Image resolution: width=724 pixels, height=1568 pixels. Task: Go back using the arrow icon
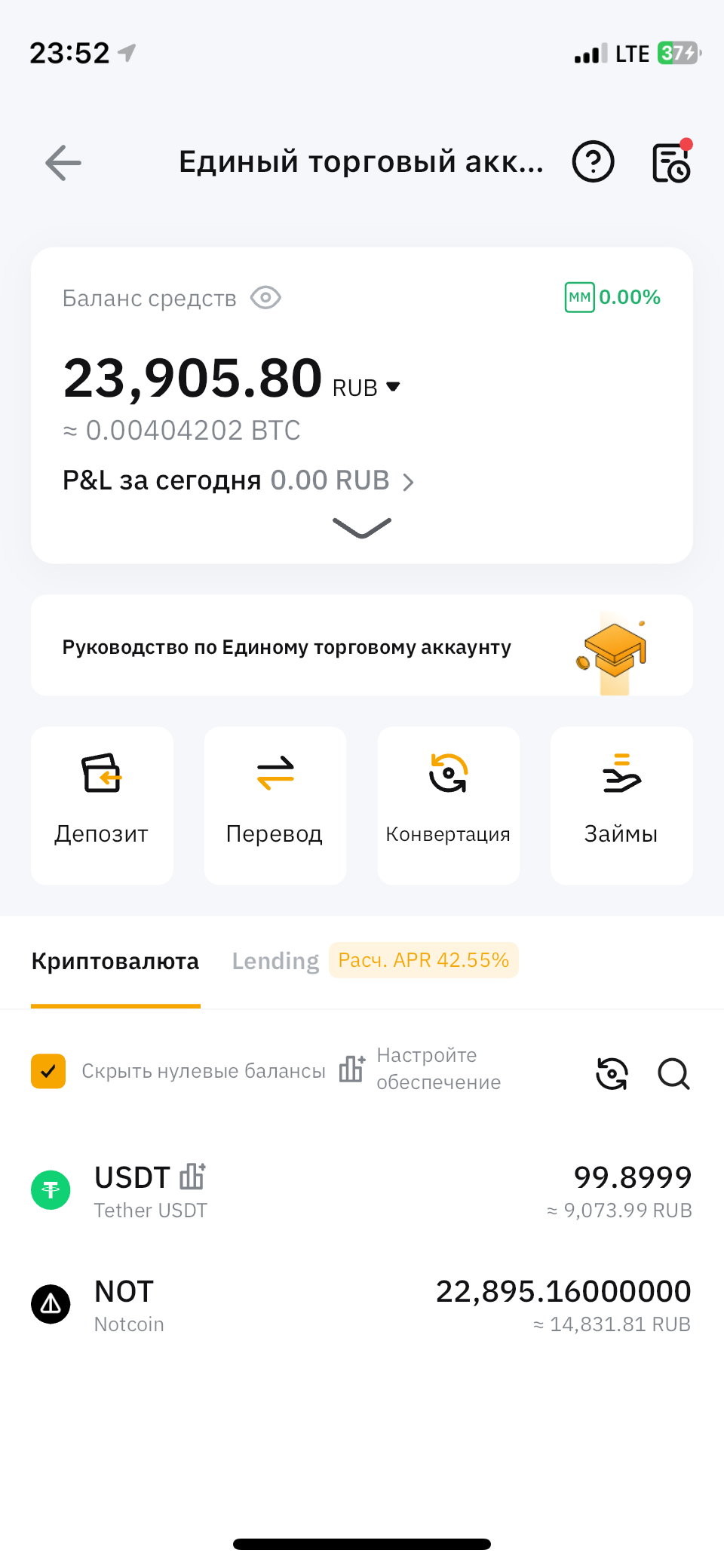63,163
